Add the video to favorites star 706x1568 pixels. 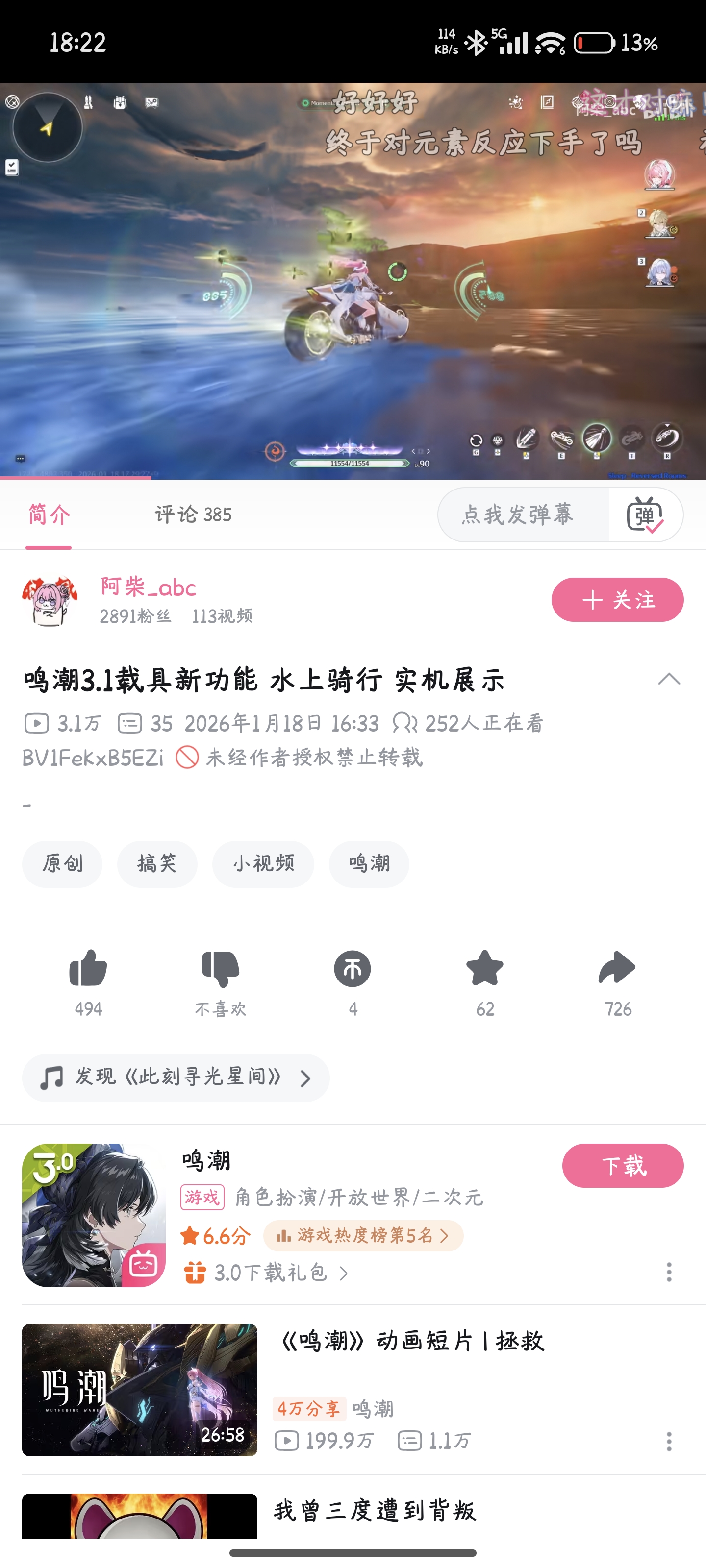click(x=485, y=969)
